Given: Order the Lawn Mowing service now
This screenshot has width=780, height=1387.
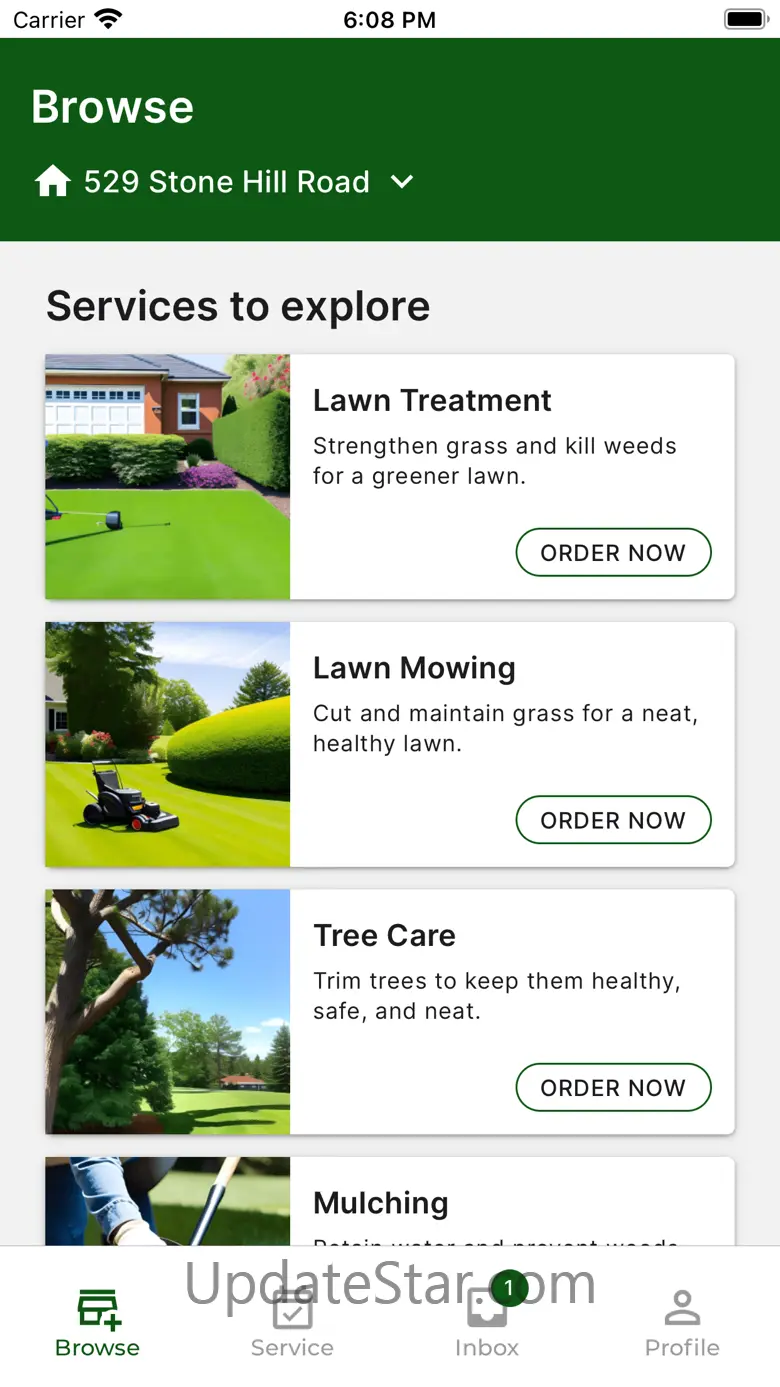Looking at the screenshot, I should 613,820.
